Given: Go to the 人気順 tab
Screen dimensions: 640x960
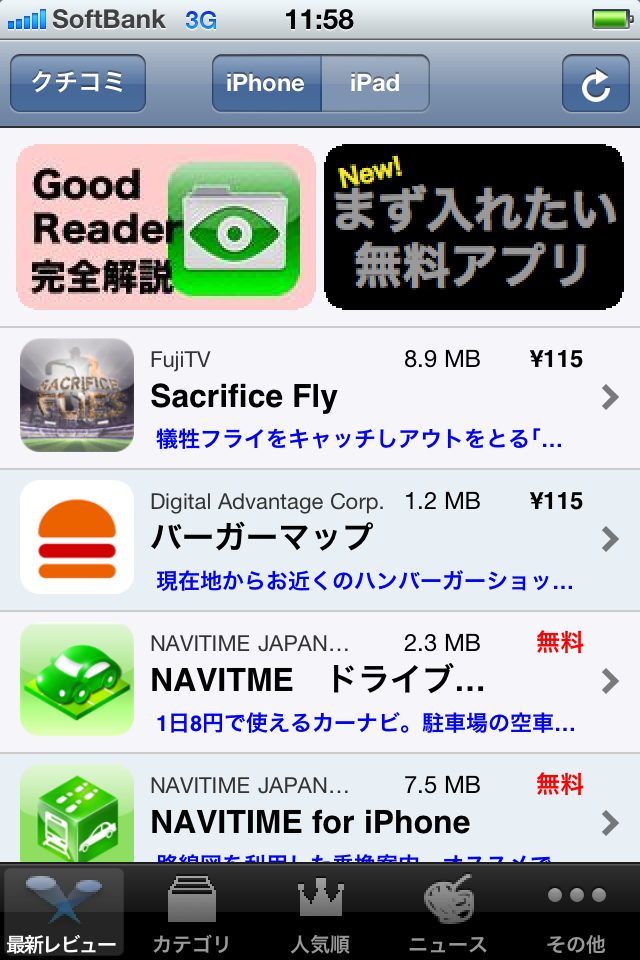Looking at the screenshot, I should click(x=320, y=912).
